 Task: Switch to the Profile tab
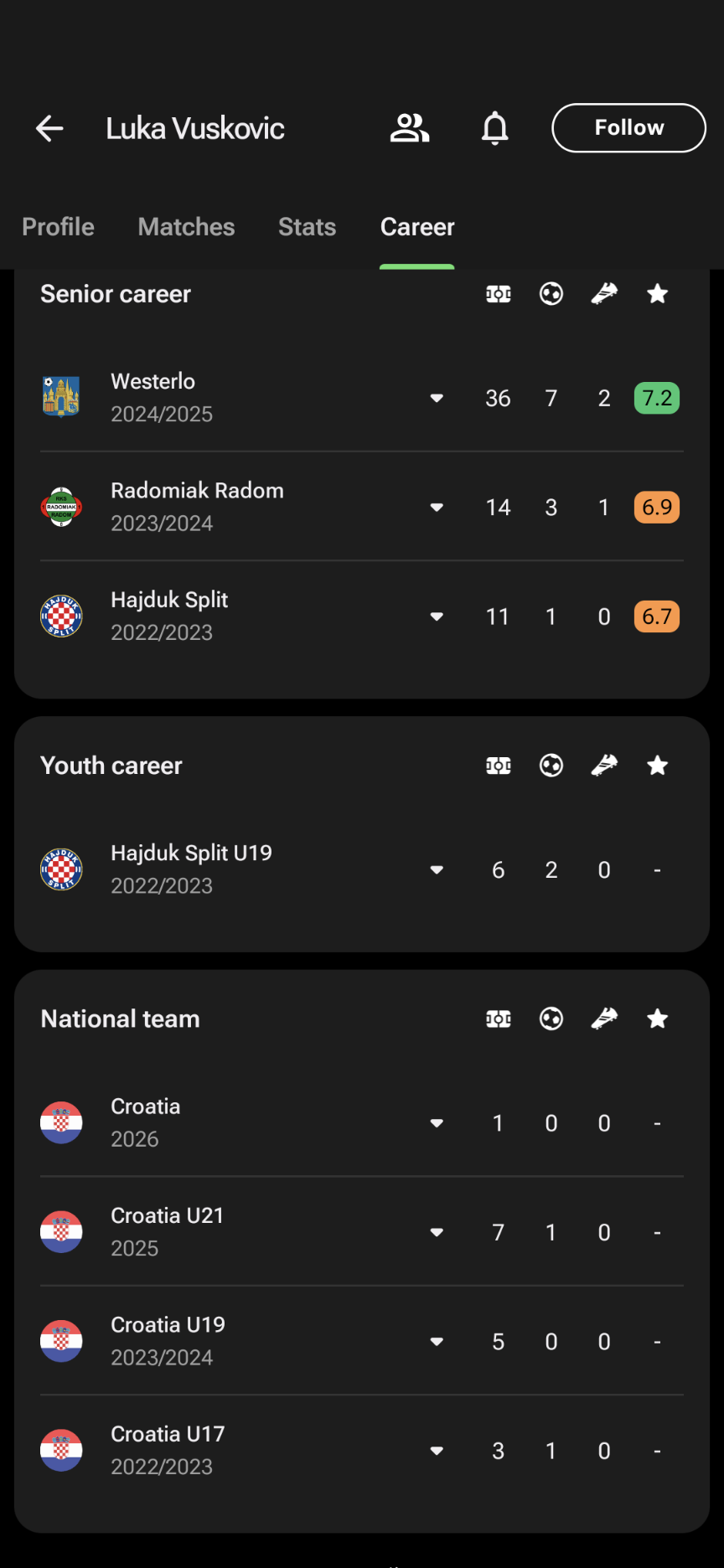coord(58,227)
